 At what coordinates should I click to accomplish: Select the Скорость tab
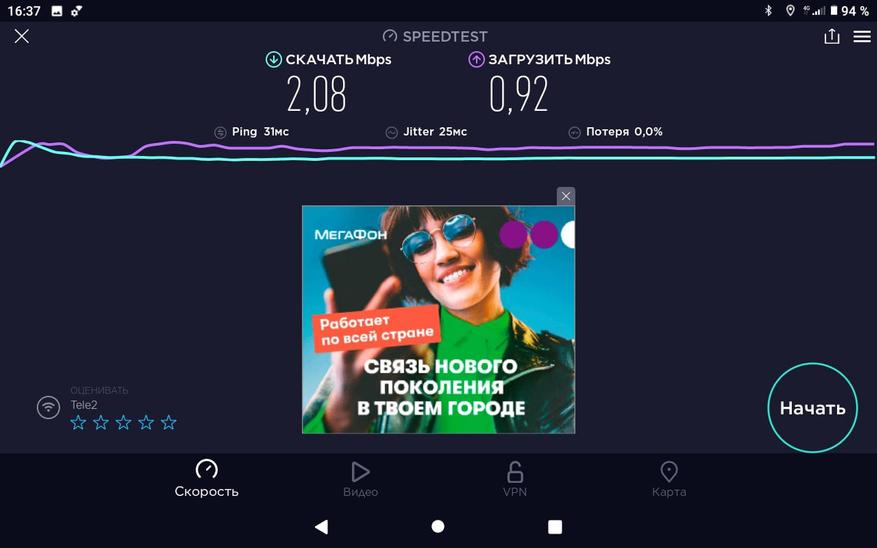pyautogui.click(x=206, y=478)
